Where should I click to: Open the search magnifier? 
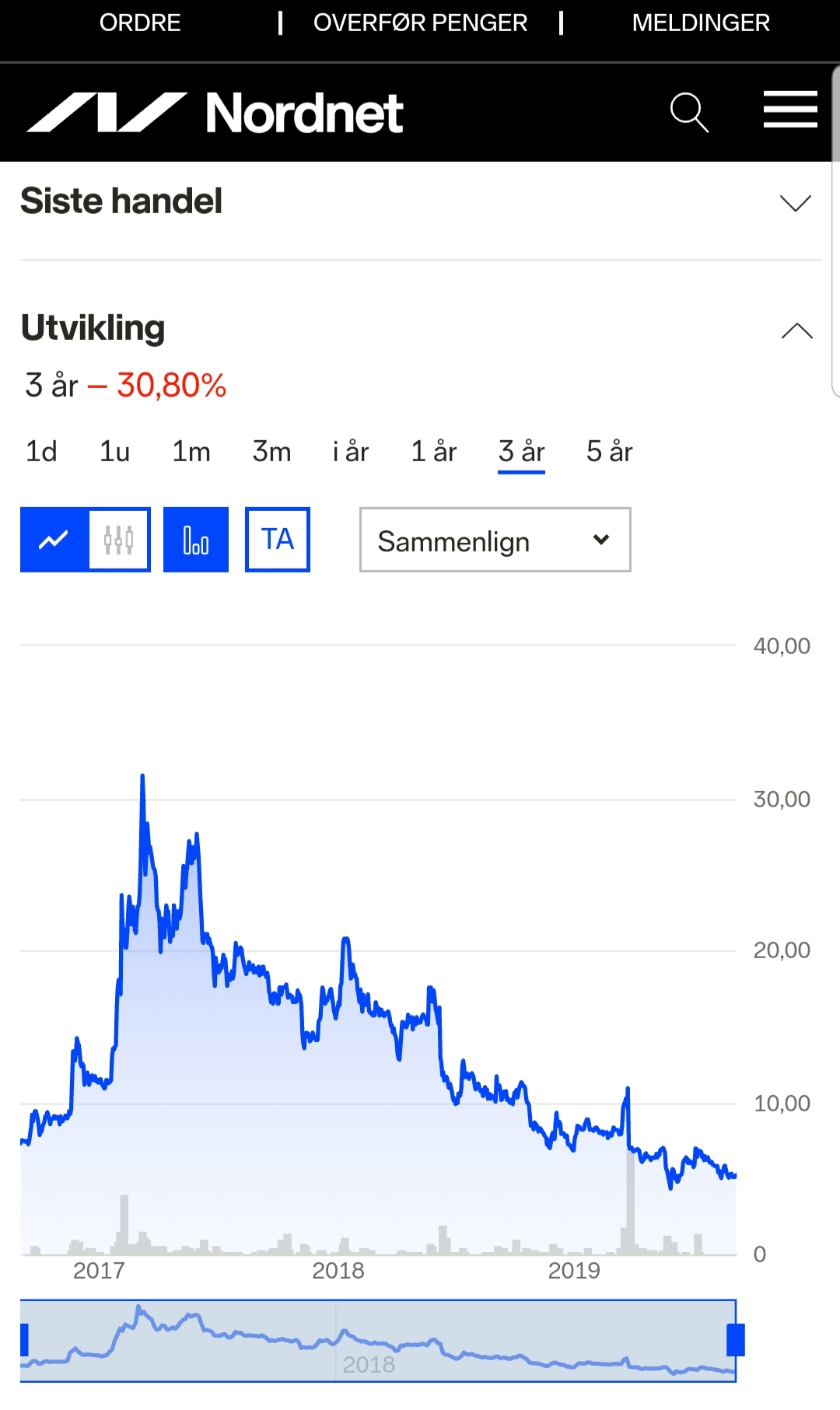coord(689,112)
